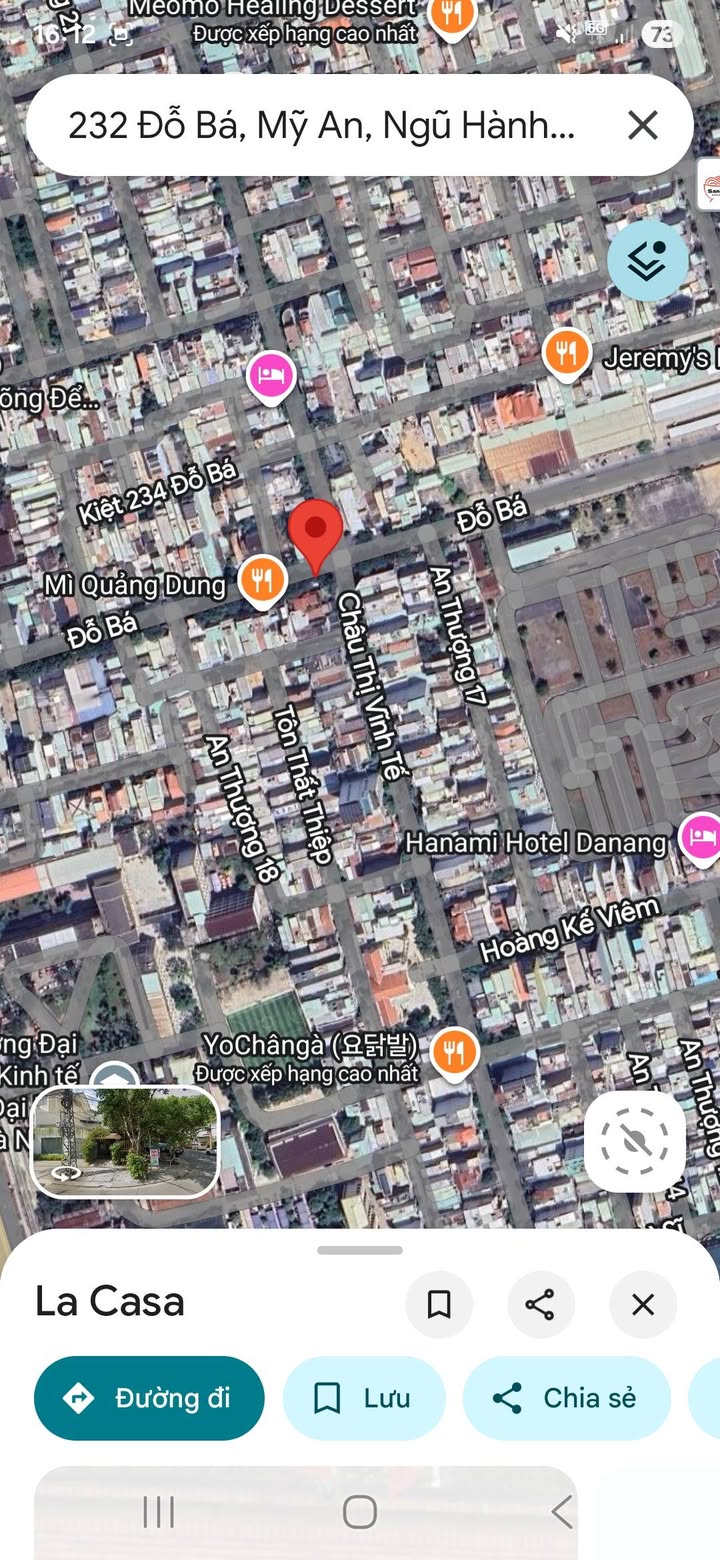Open Hanami Hotel Danang marker

pyautogui.click(x=701, y=839)
